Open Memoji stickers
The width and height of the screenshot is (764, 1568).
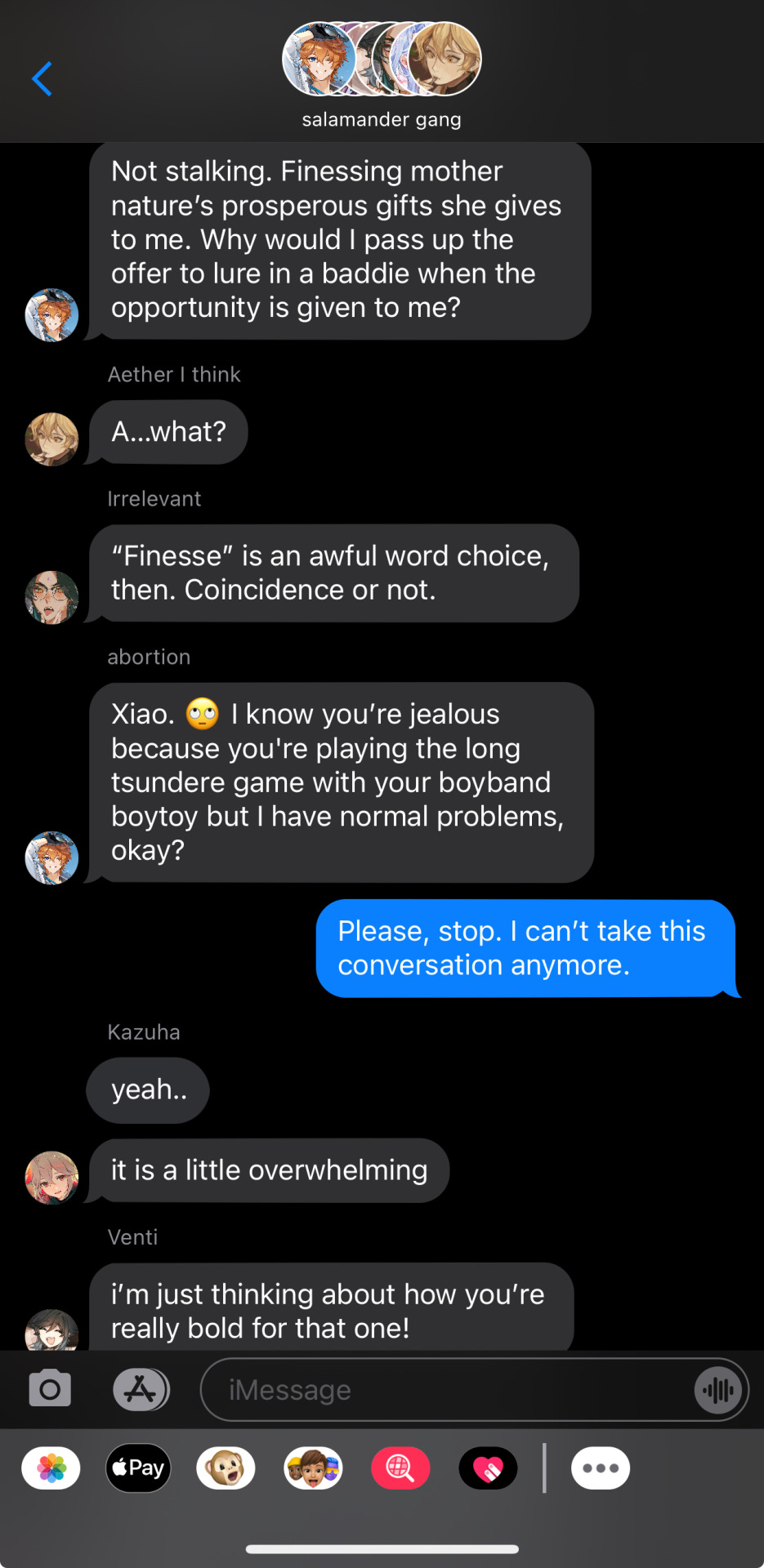313,1468
